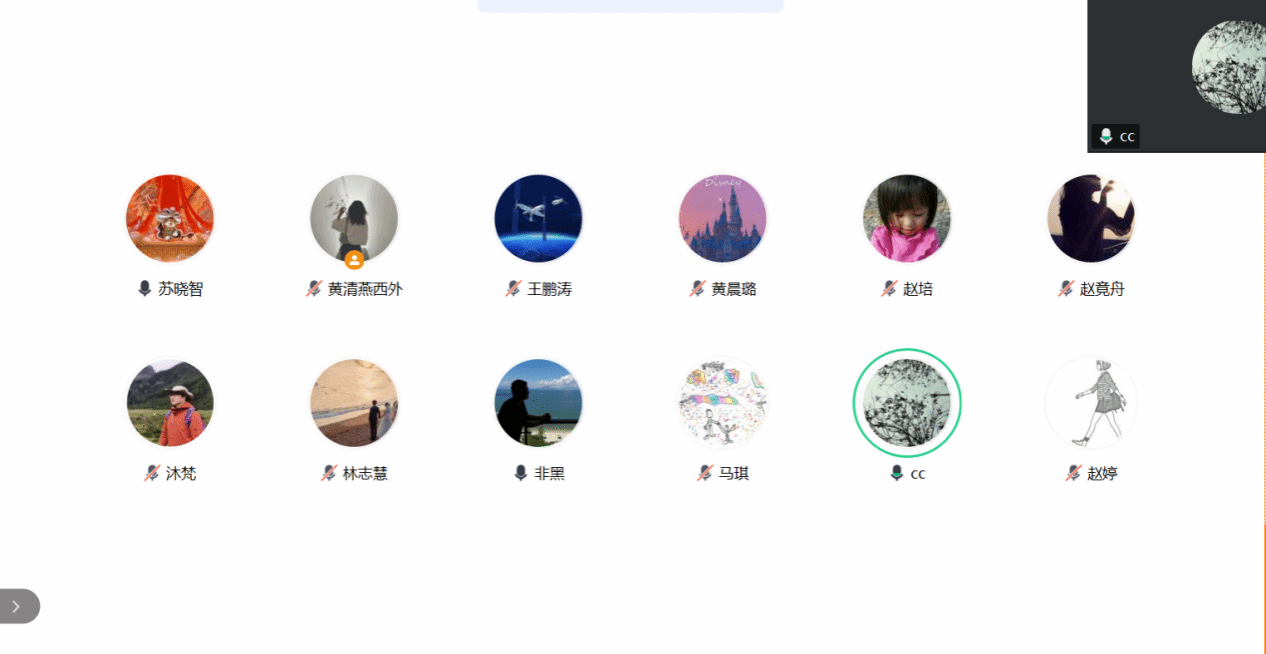
Task: Tap 赵婷's sketch avatar
Action: pos(1090,402)
